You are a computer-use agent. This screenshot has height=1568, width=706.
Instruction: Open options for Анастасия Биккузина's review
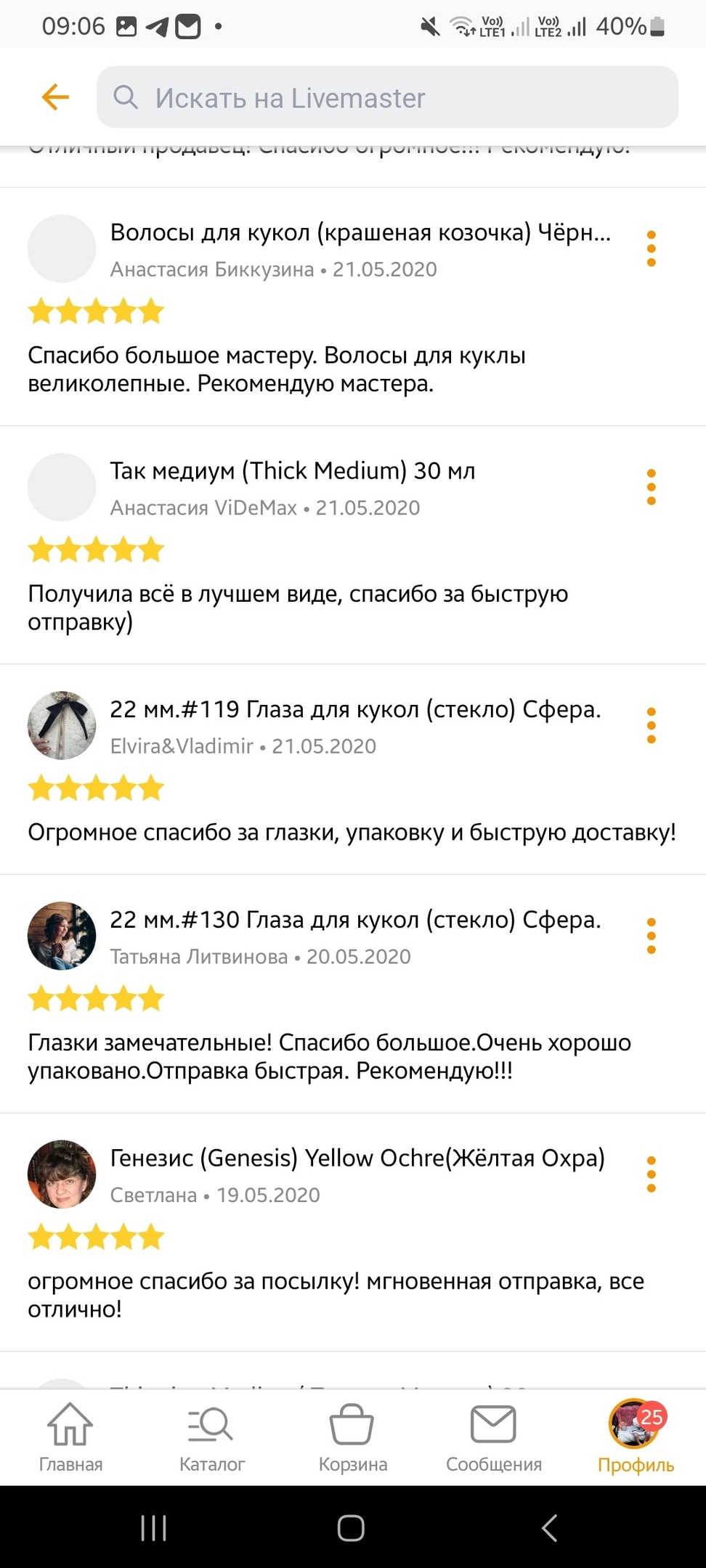[651, 248]
